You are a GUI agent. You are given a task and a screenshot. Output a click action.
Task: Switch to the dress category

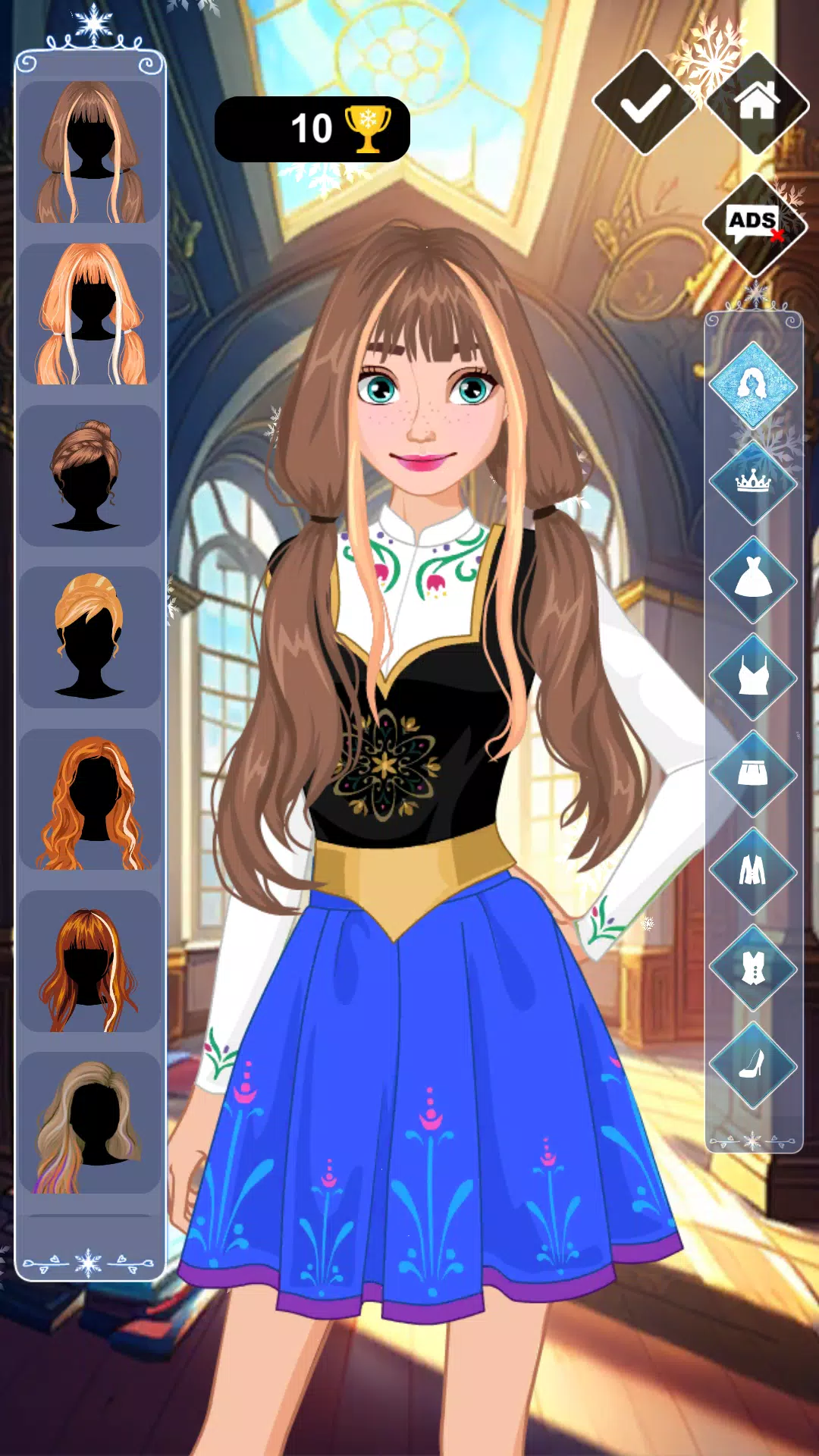pos(752,579)
